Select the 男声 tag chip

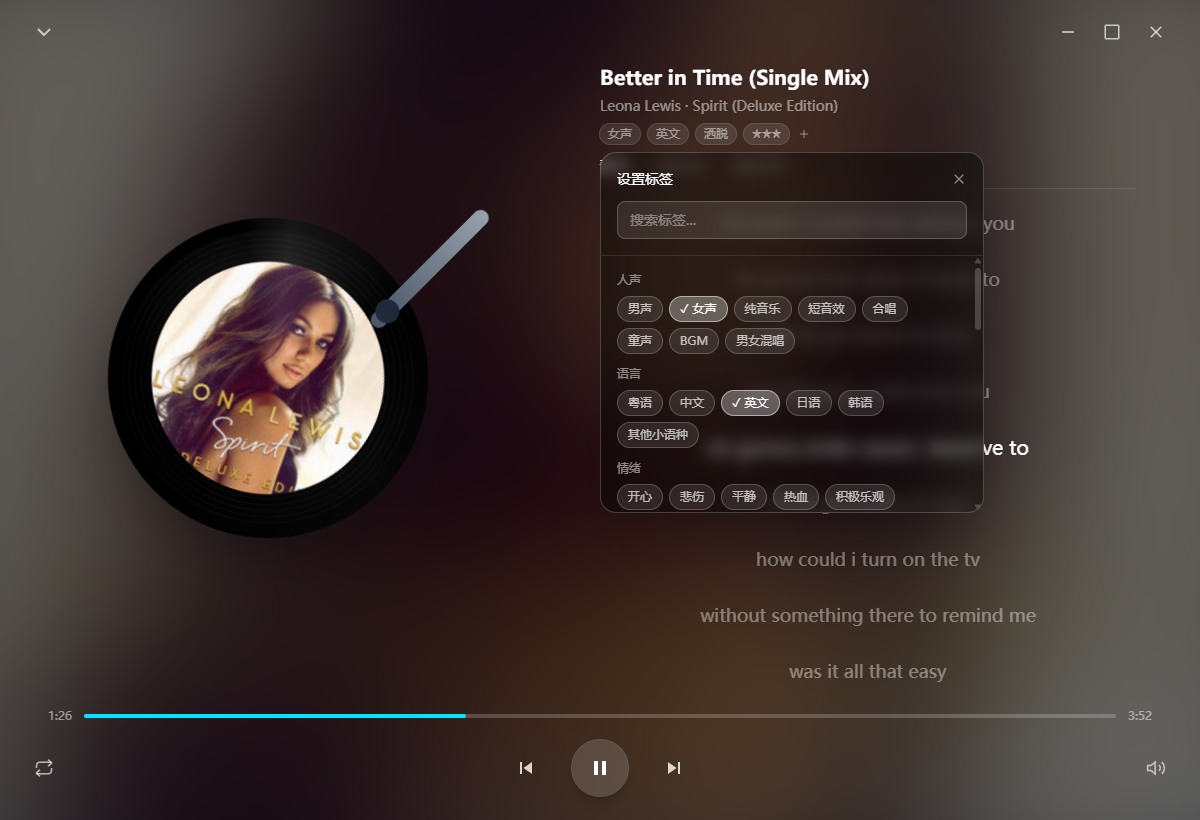point(640,309)
